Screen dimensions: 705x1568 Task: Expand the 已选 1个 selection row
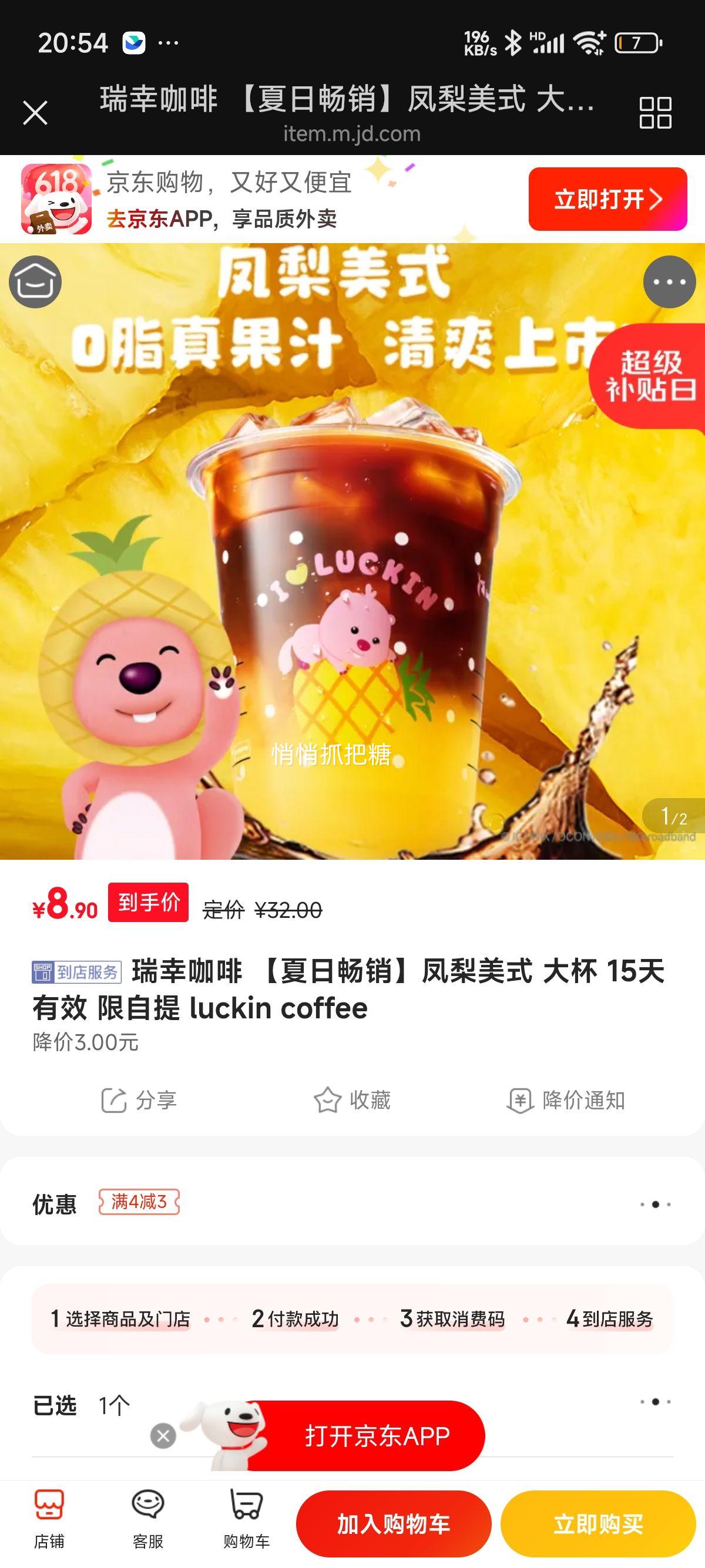click(655, 1401)
